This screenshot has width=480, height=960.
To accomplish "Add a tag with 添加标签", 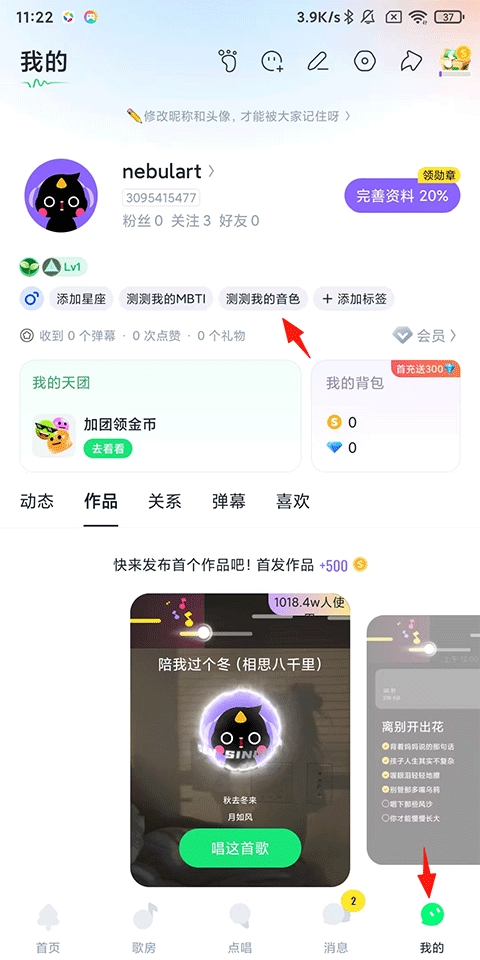I will click(x=354, y=299).
